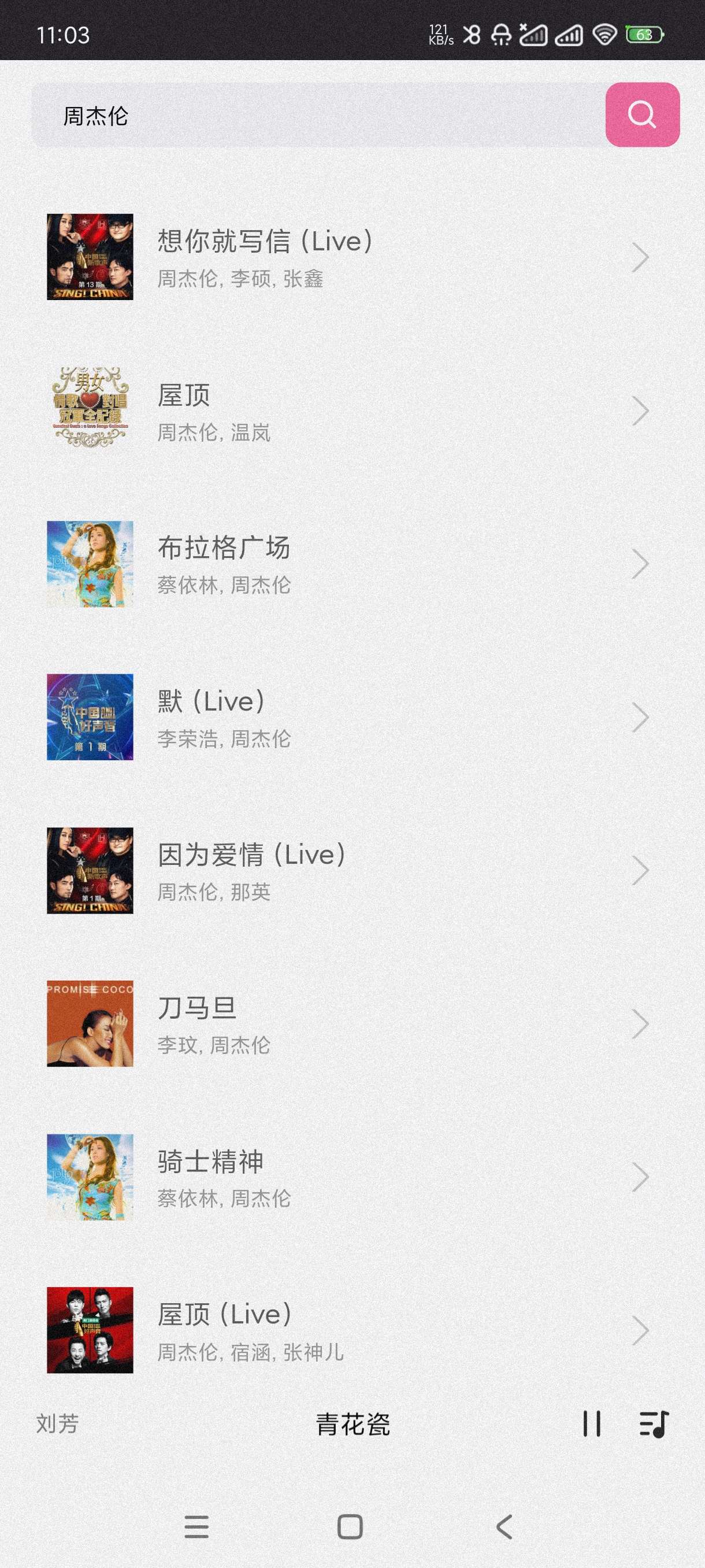Open the song 刀马旦
Screen dimensions: 705x1568
click(347, 1024)
